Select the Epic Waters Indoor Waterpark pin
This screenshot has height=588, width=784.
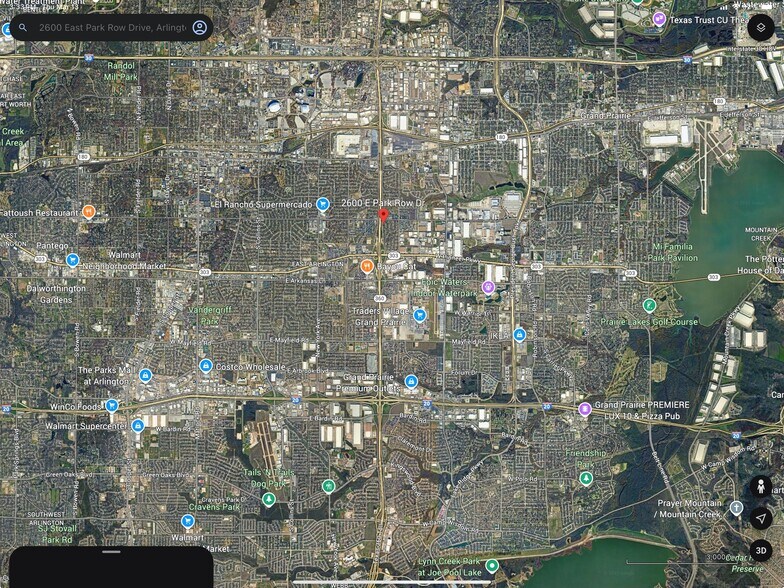(x=488, y=287)
